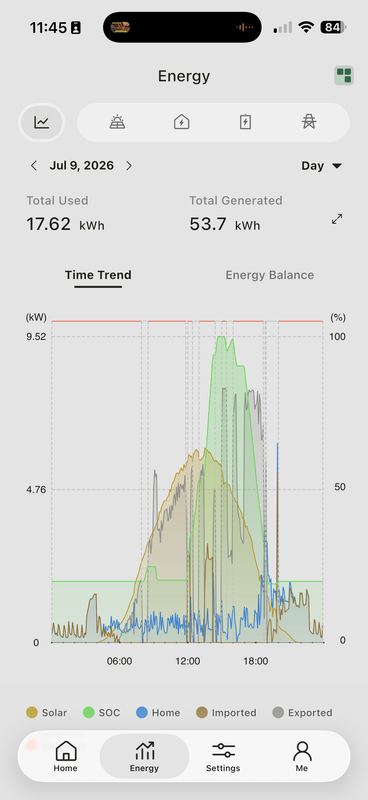Select the Time Trend tab
368x800 pixels.
pos(98,275)
